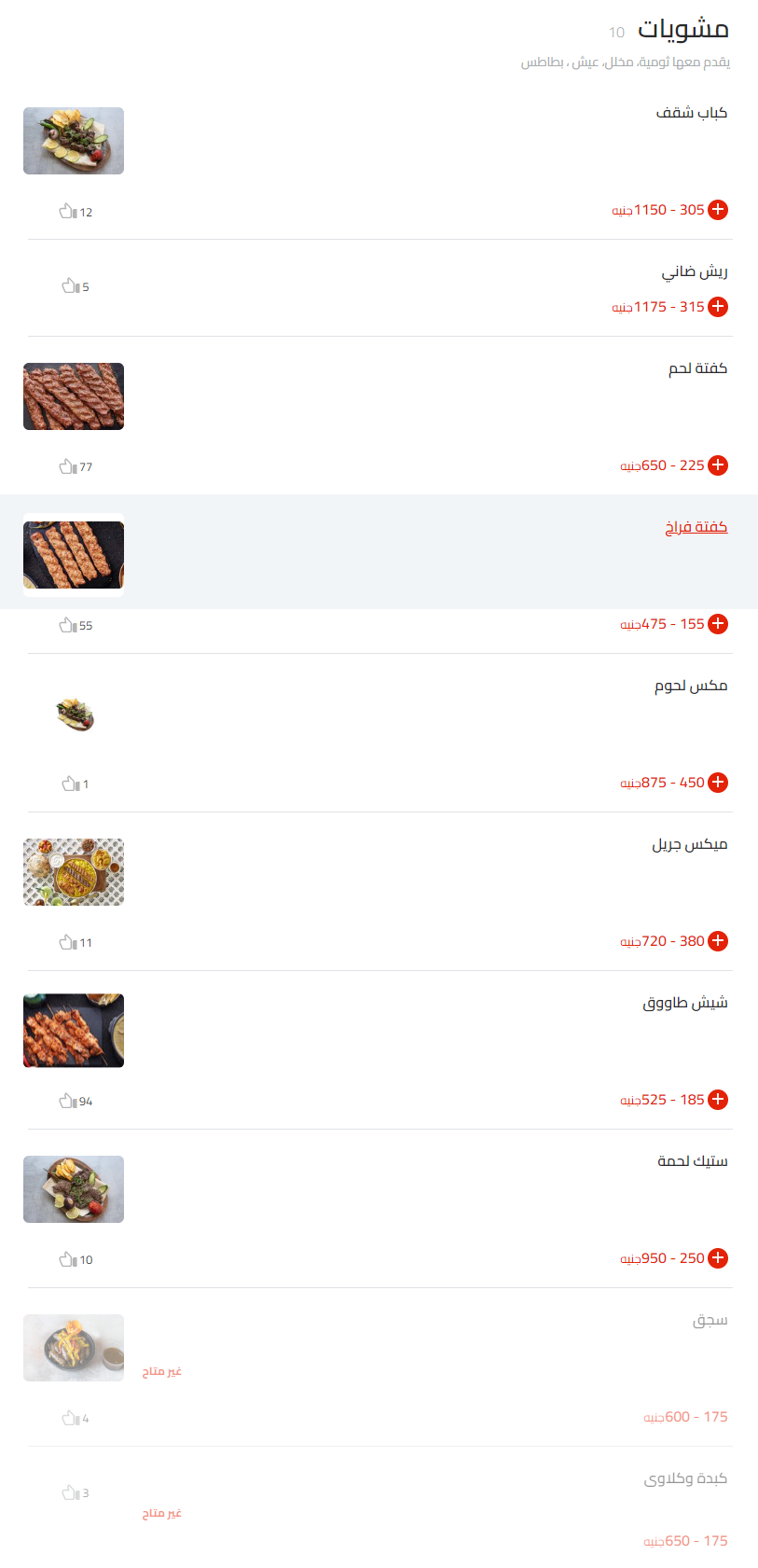Like the كبدة وكلاوى item
This screenshot has width=758, height=1568.
tap(69, 1492)
